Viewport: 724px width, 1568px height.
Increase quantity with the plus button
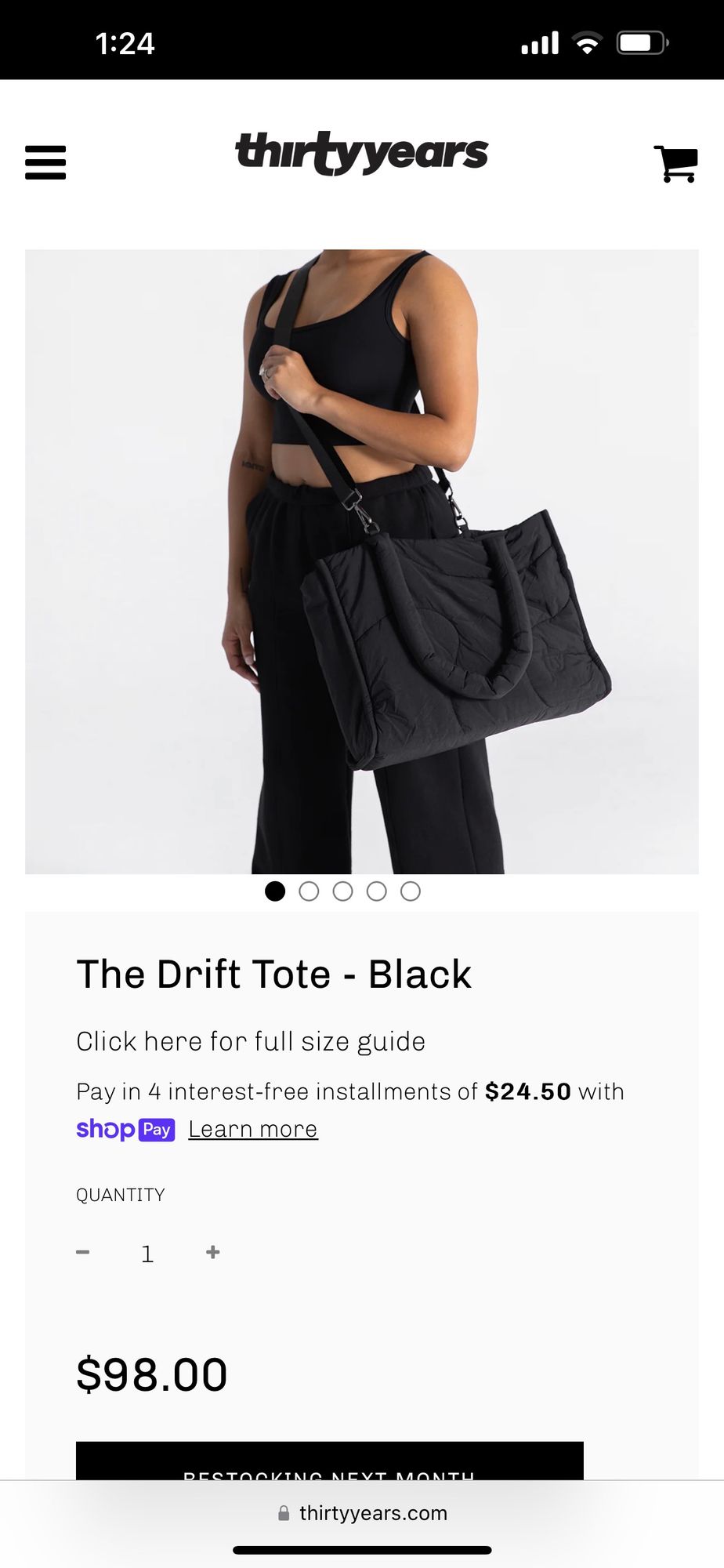pyautogui.click(x=212, y=1252)
